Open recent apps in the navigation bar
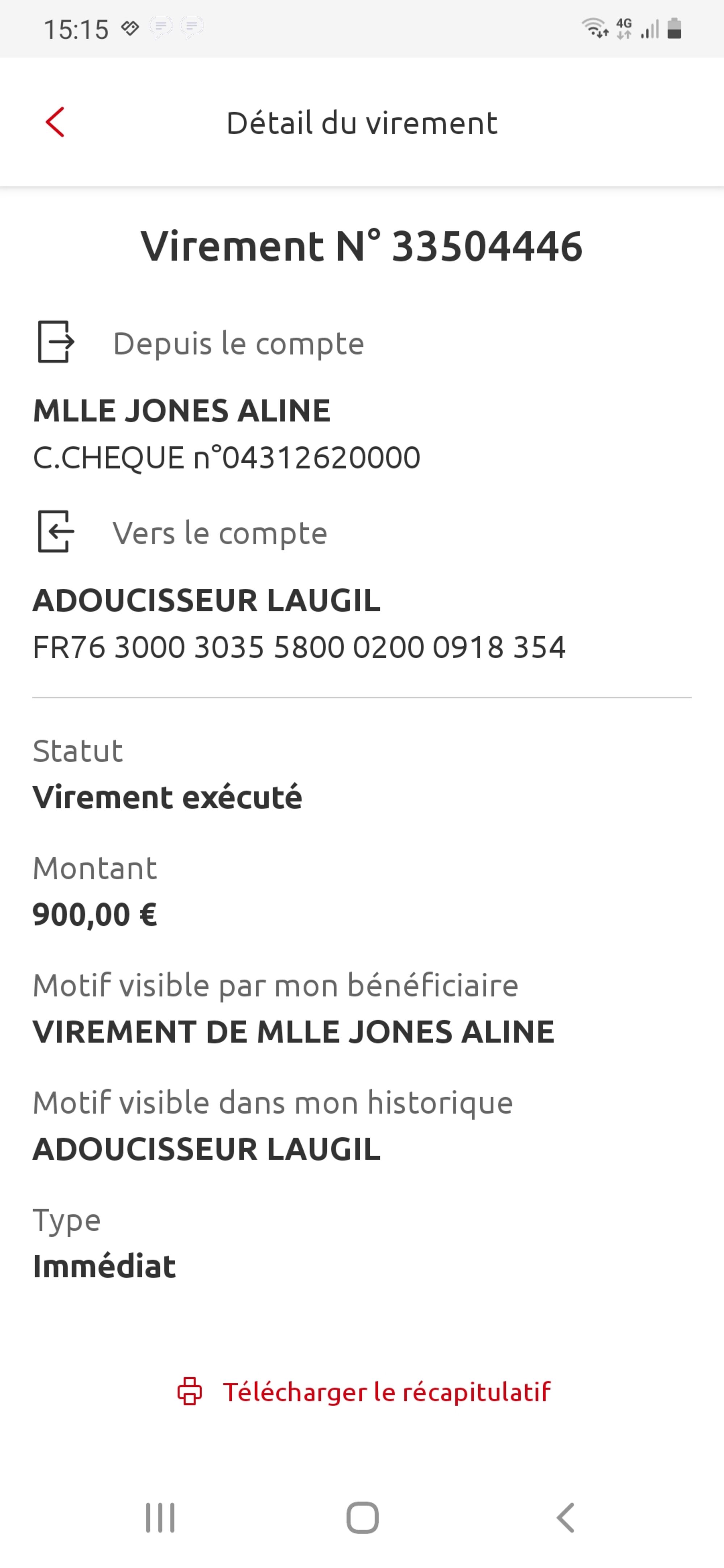 (160, 1517)
